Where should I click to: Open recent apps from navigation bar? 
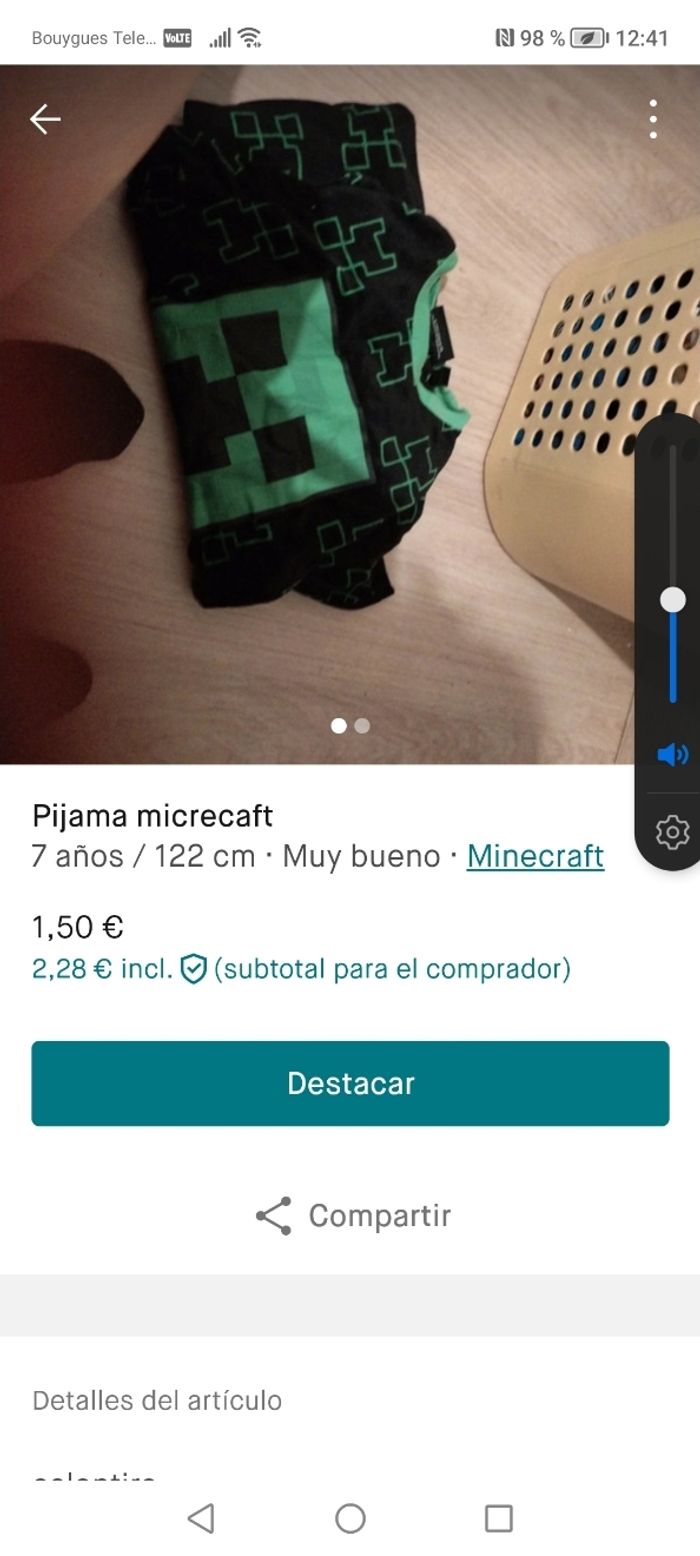coord(498,1518)
